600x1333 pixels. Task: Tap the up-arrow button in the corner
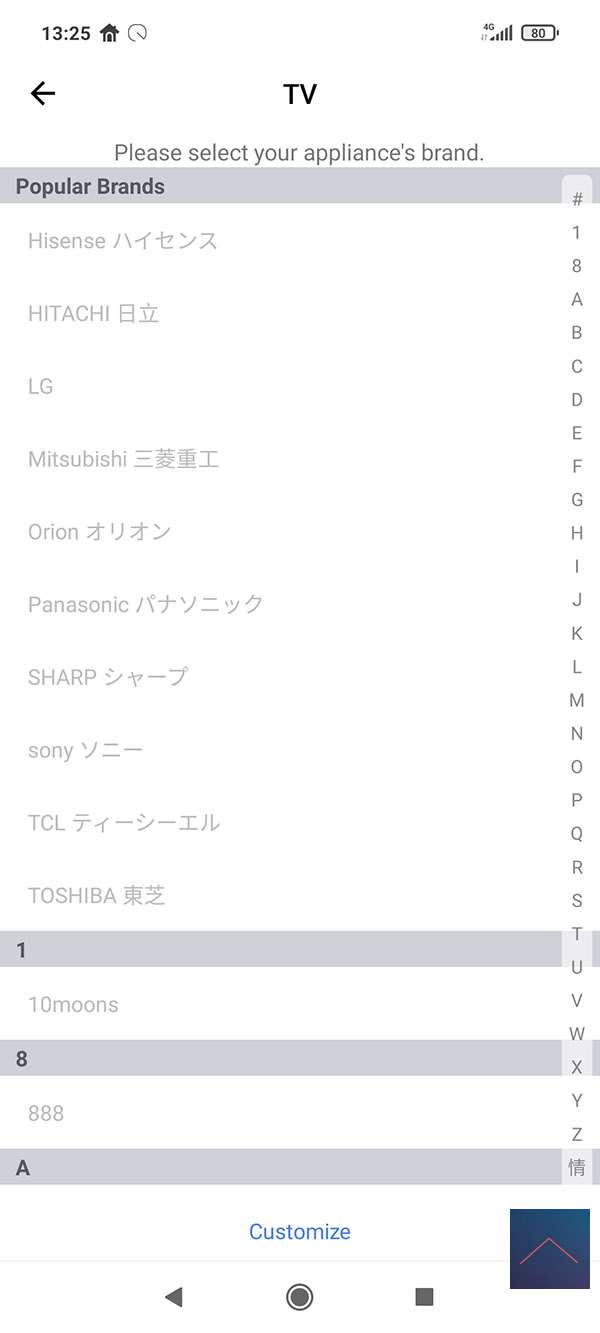tap(549, 1249)
